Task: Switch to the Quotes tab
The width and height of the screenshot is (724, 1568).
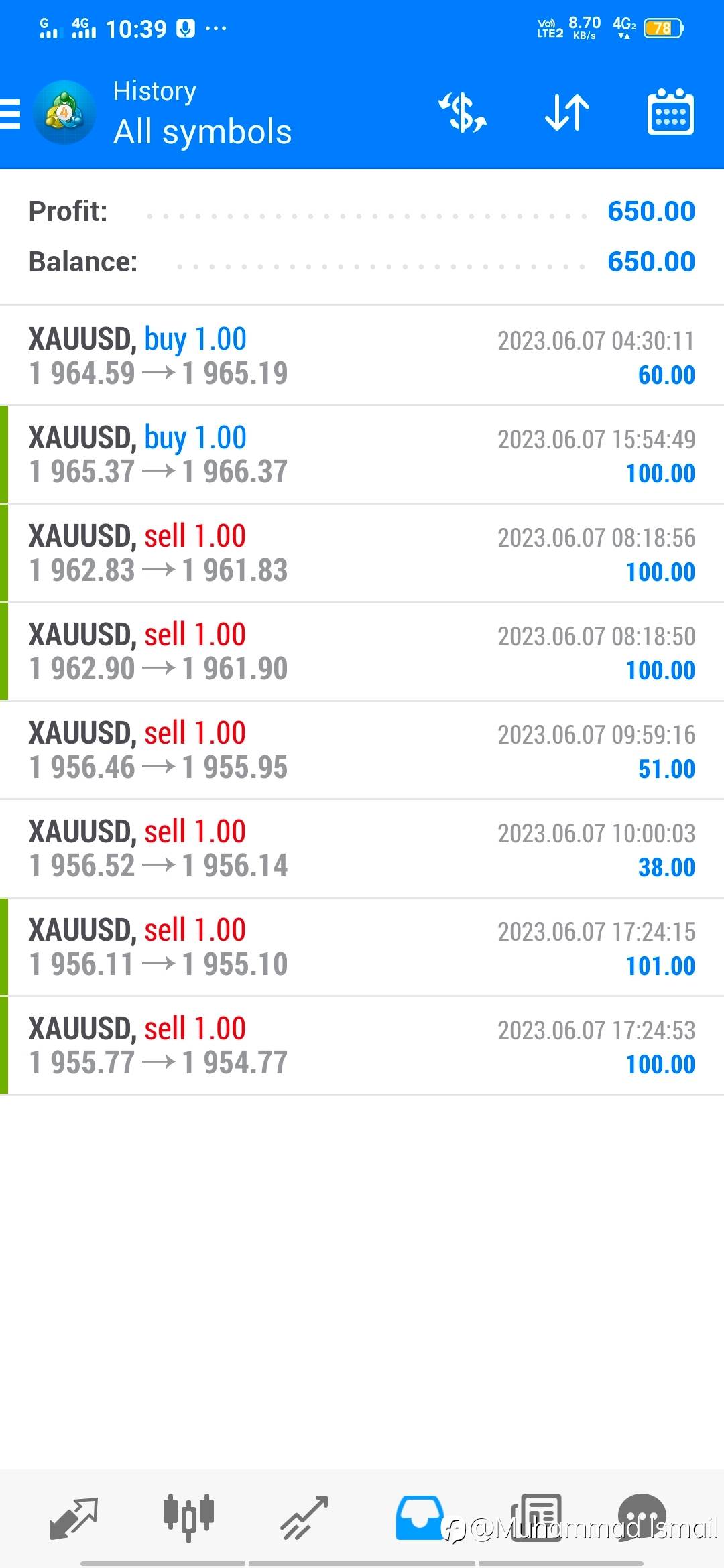Action: [74, 1517]
